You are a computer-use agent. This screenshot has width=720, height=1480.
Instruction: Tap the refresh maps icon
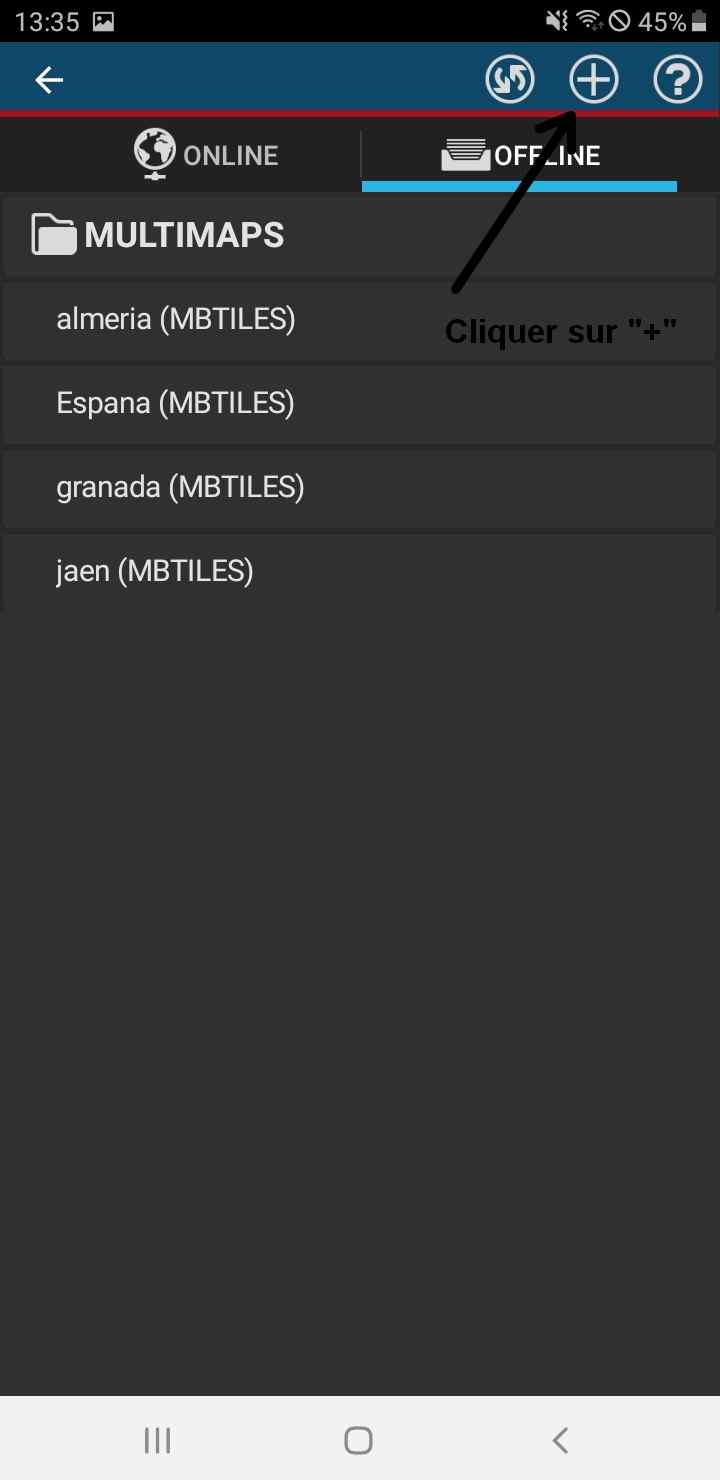[x=510, y=80]
